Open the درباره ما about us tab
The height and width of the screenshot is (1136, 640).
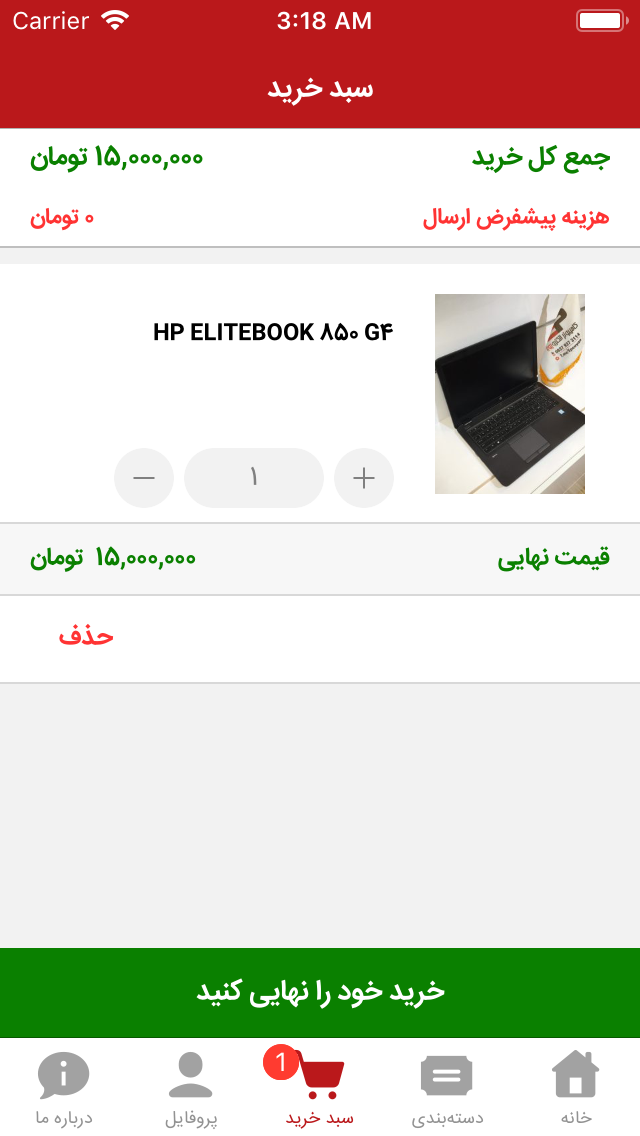coord(63,1087)
